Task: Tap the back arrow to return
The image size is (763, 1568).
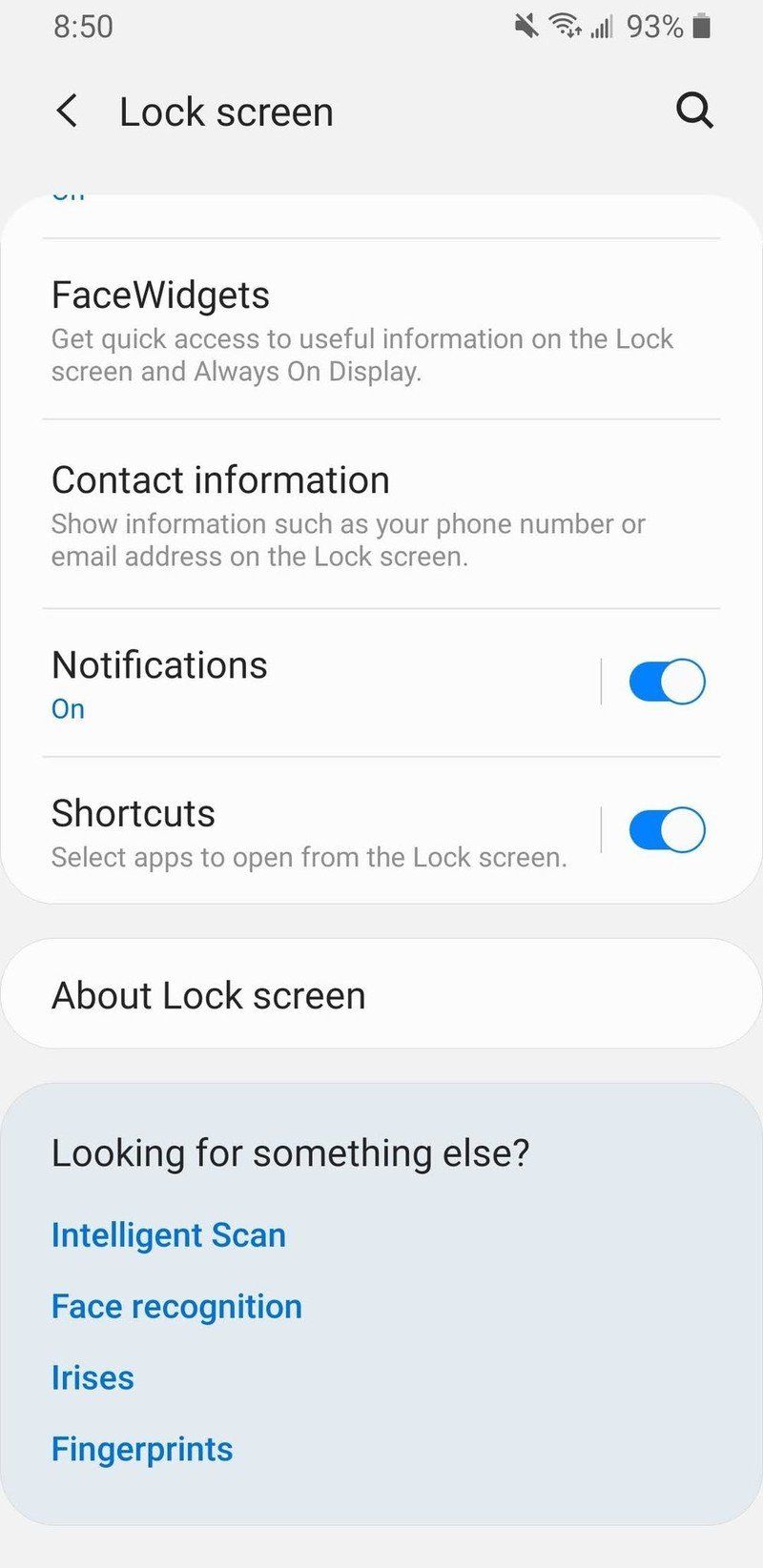Action: (x=65, y=111)
